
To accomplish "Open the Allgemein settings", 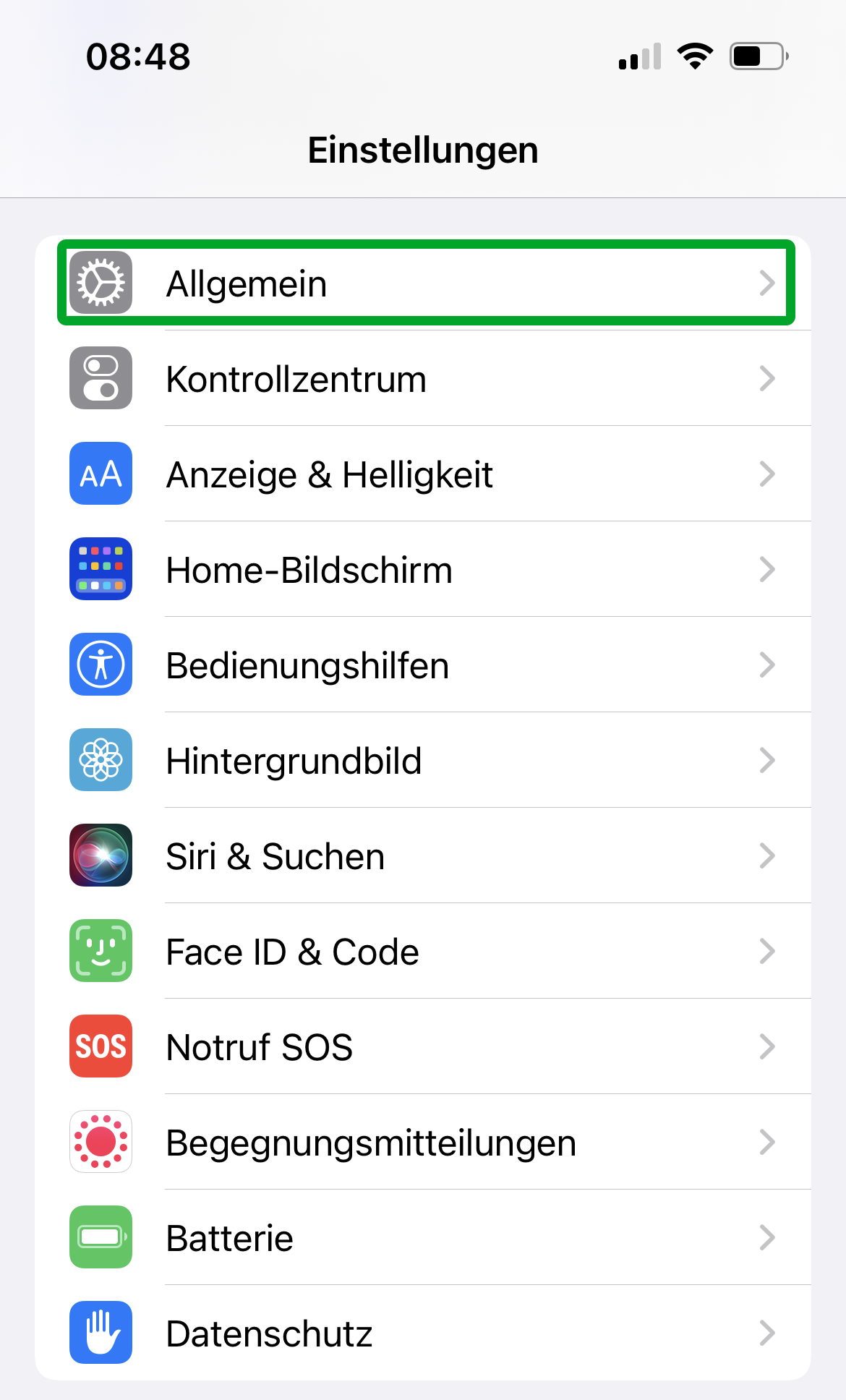I will pyautogui.click(x=423, y=283).
